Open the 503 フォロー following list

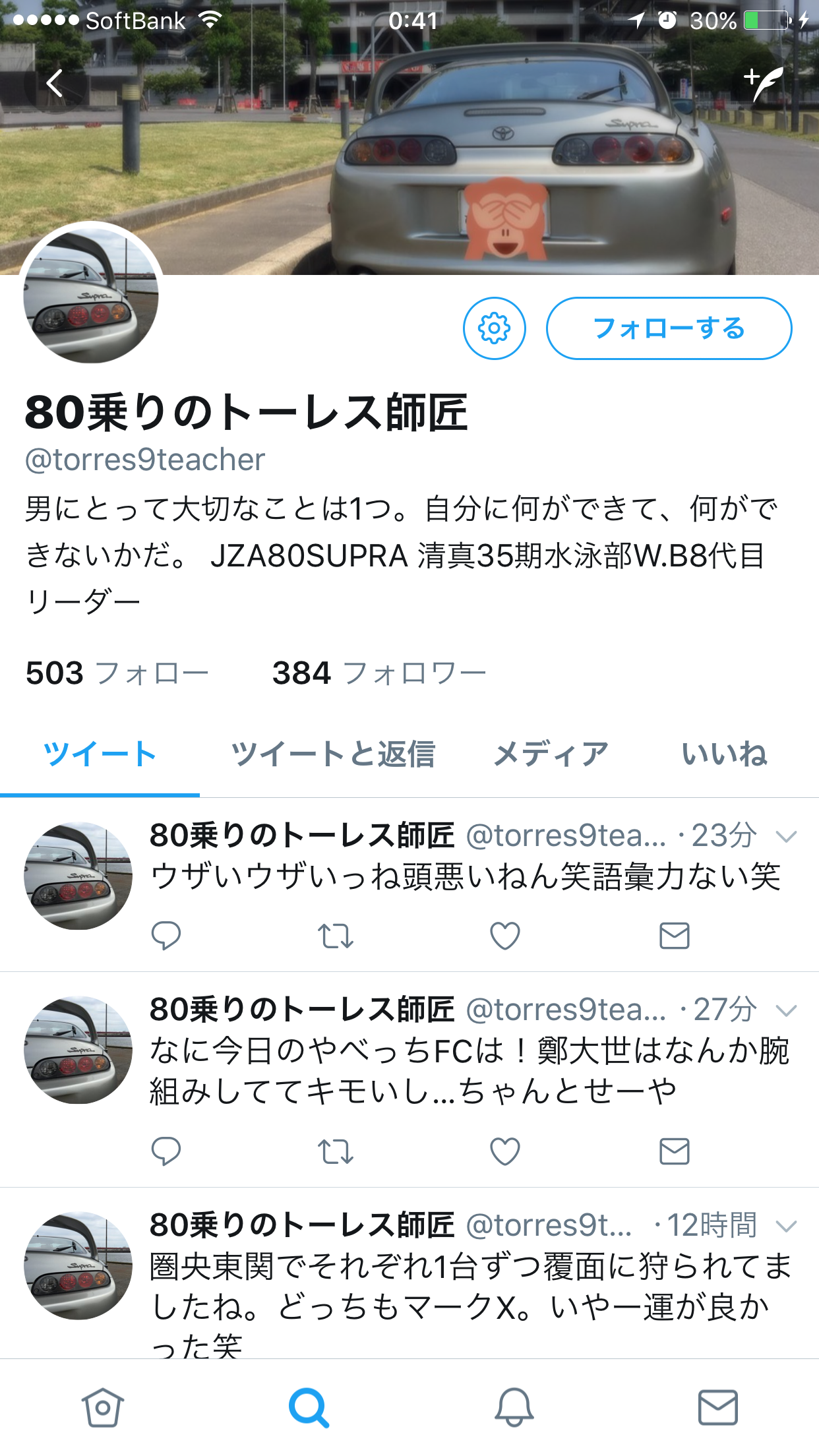(x=117, y=673)
